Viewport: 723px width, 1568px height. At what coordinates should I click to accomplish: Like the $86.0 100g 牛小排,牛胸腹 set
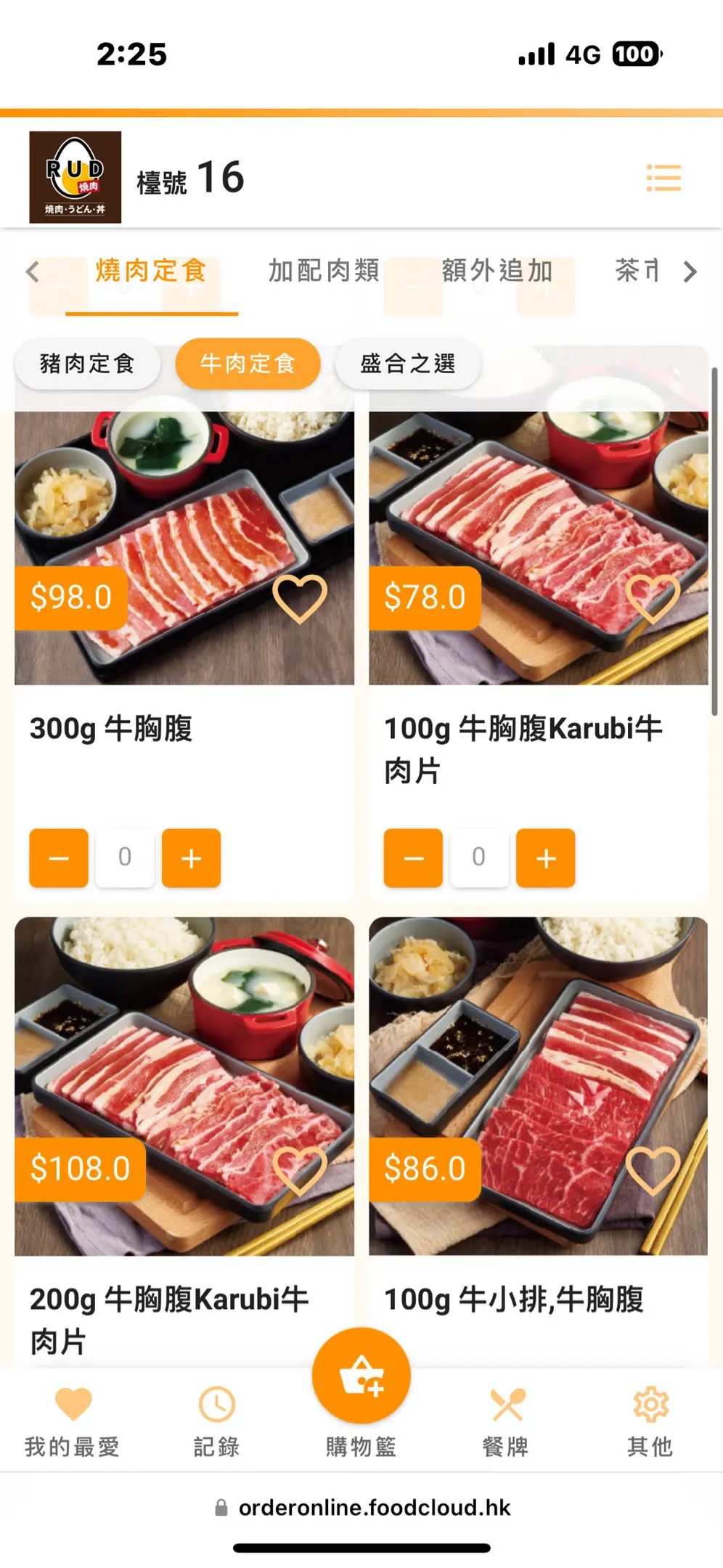[653, 1169]
